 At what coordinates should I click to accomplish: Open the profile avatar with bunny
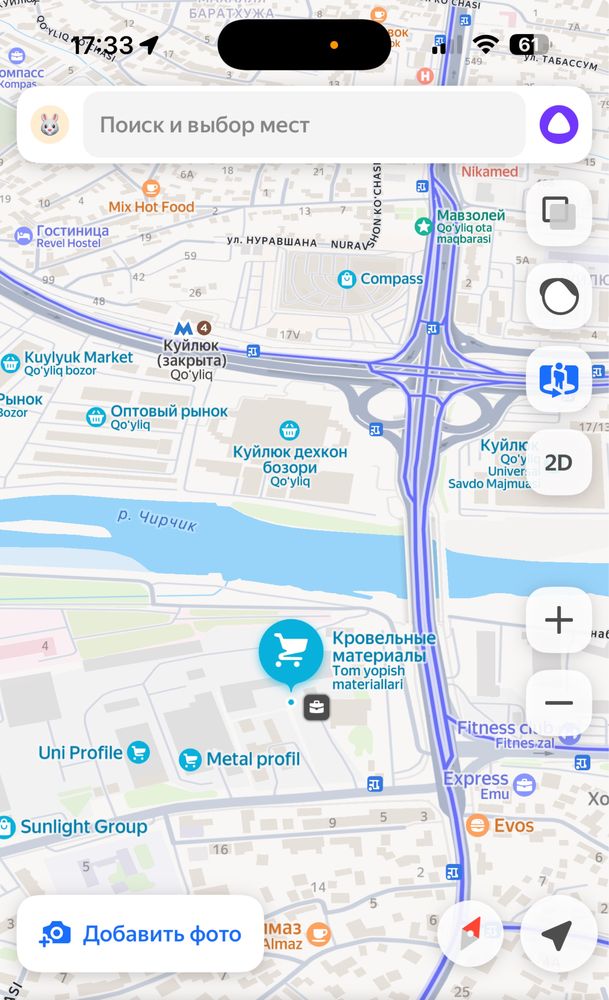pyautogui.click(x=49, y=125)
